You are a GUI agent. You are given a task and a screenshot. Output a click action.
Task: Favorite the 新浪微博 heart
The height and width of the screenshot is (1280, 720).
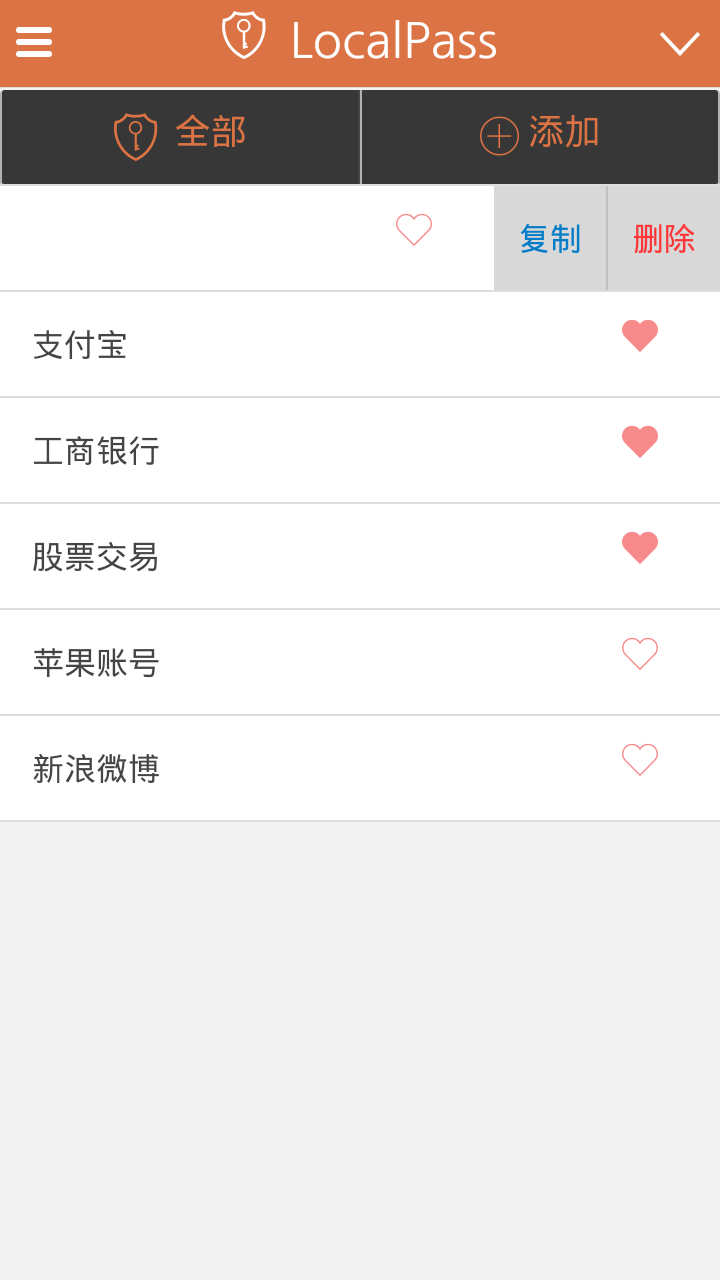pos(640,760)
